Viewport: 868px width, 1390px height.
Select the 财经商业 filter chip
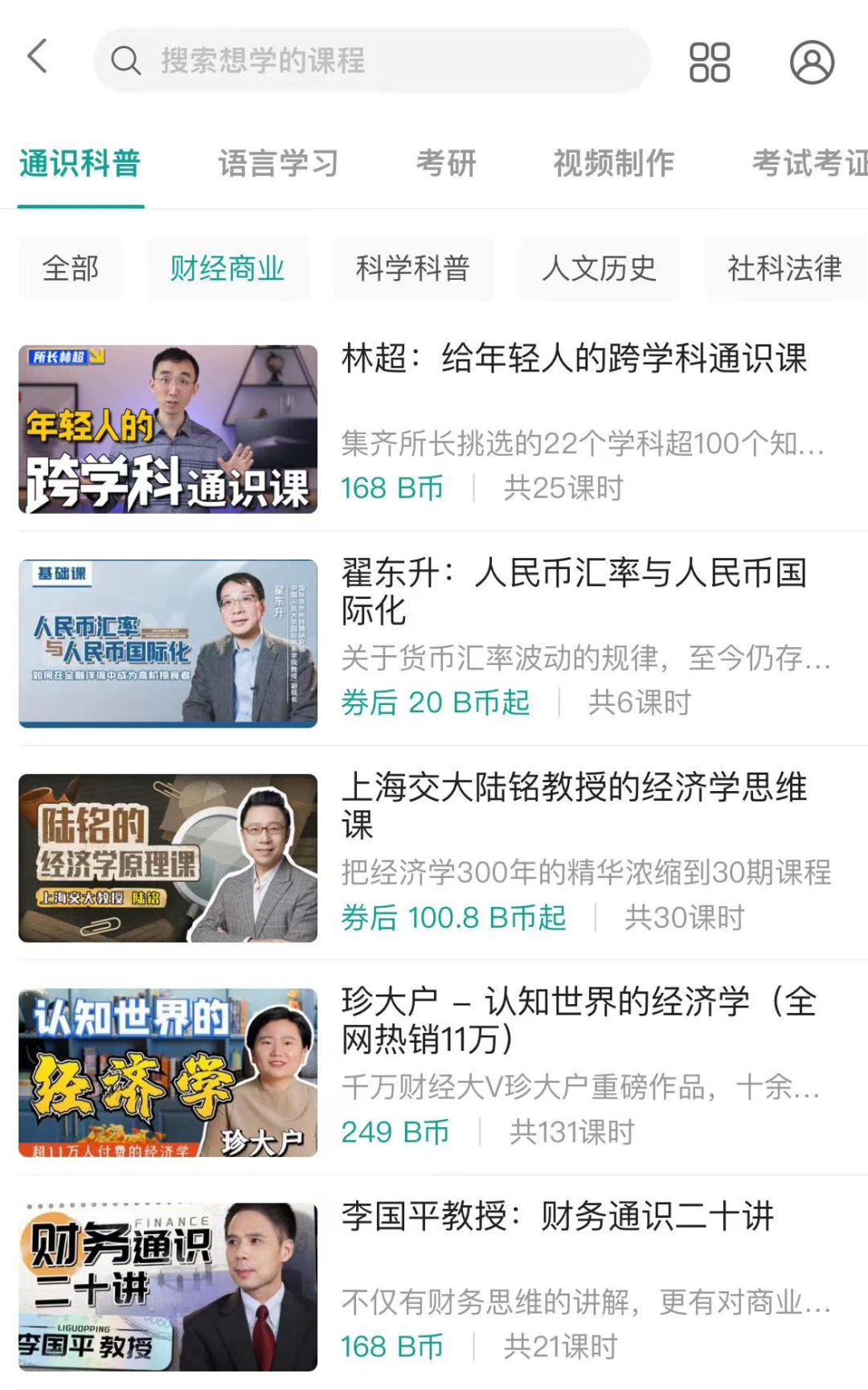[227, 269]
